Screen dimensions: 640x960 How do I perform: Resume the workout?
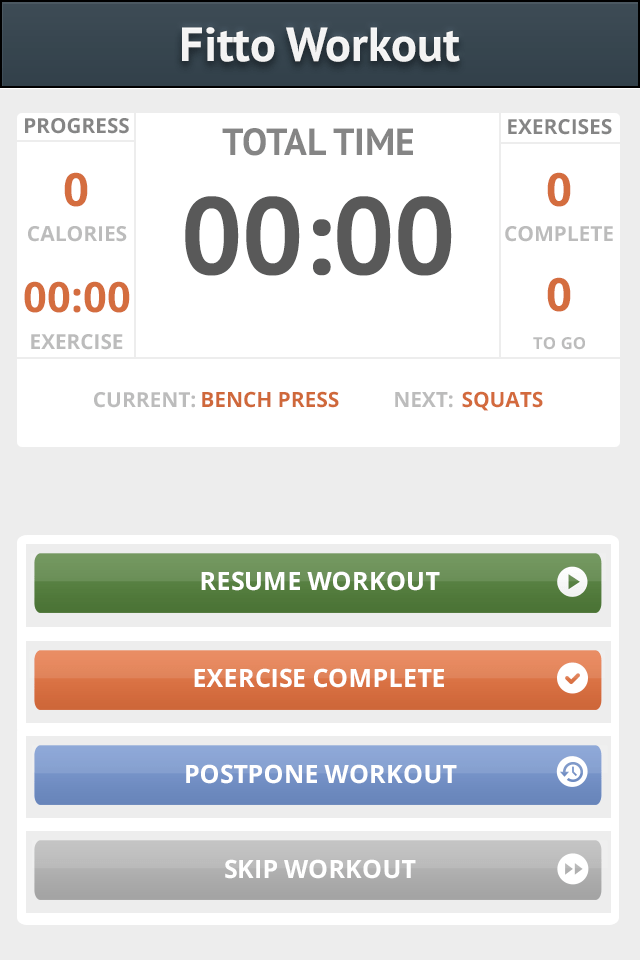click(318, 582)
